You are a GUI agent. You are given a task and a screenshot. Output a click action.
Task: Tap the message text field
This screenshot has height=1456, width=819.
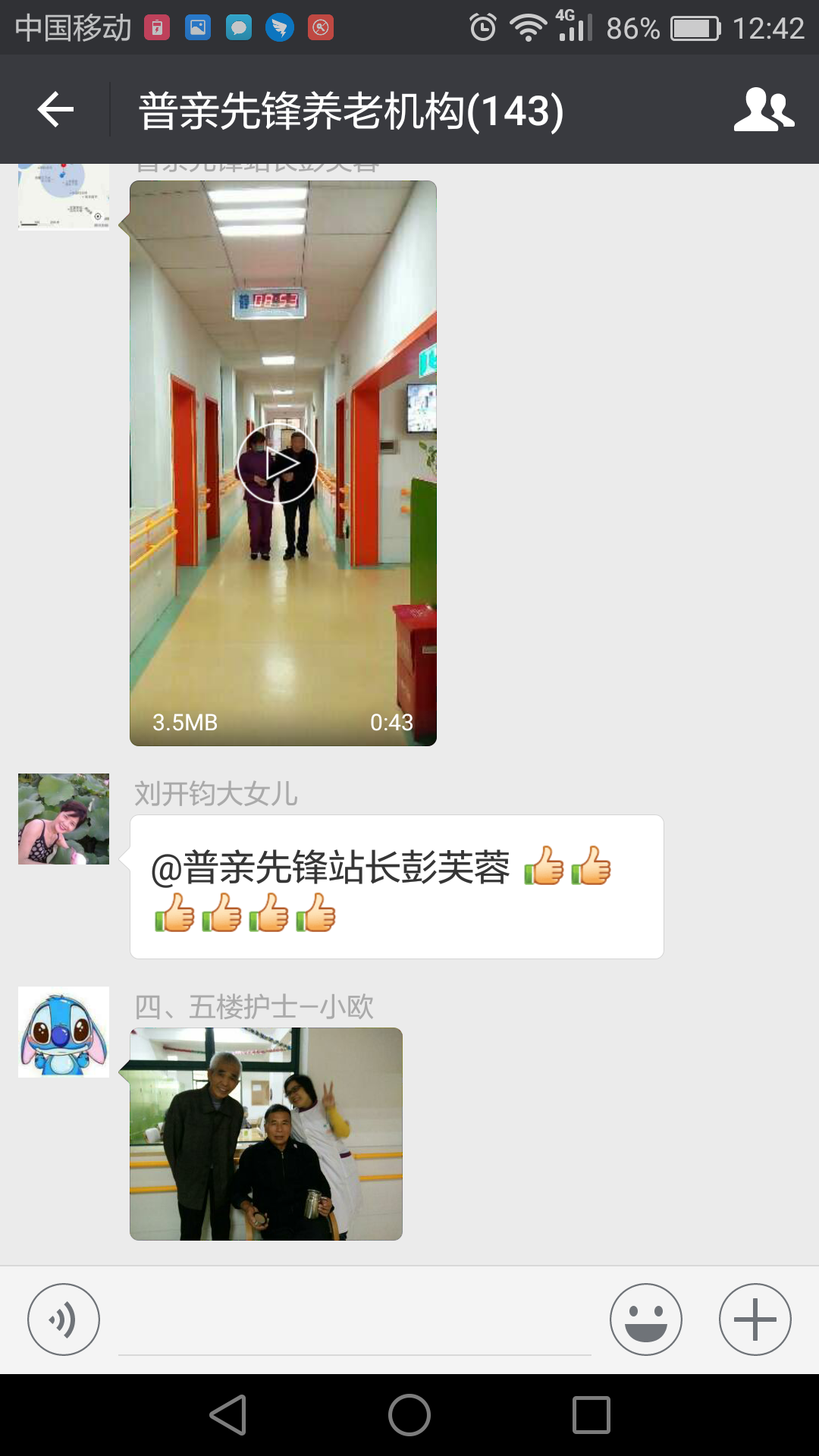[x=355, y=1323]
